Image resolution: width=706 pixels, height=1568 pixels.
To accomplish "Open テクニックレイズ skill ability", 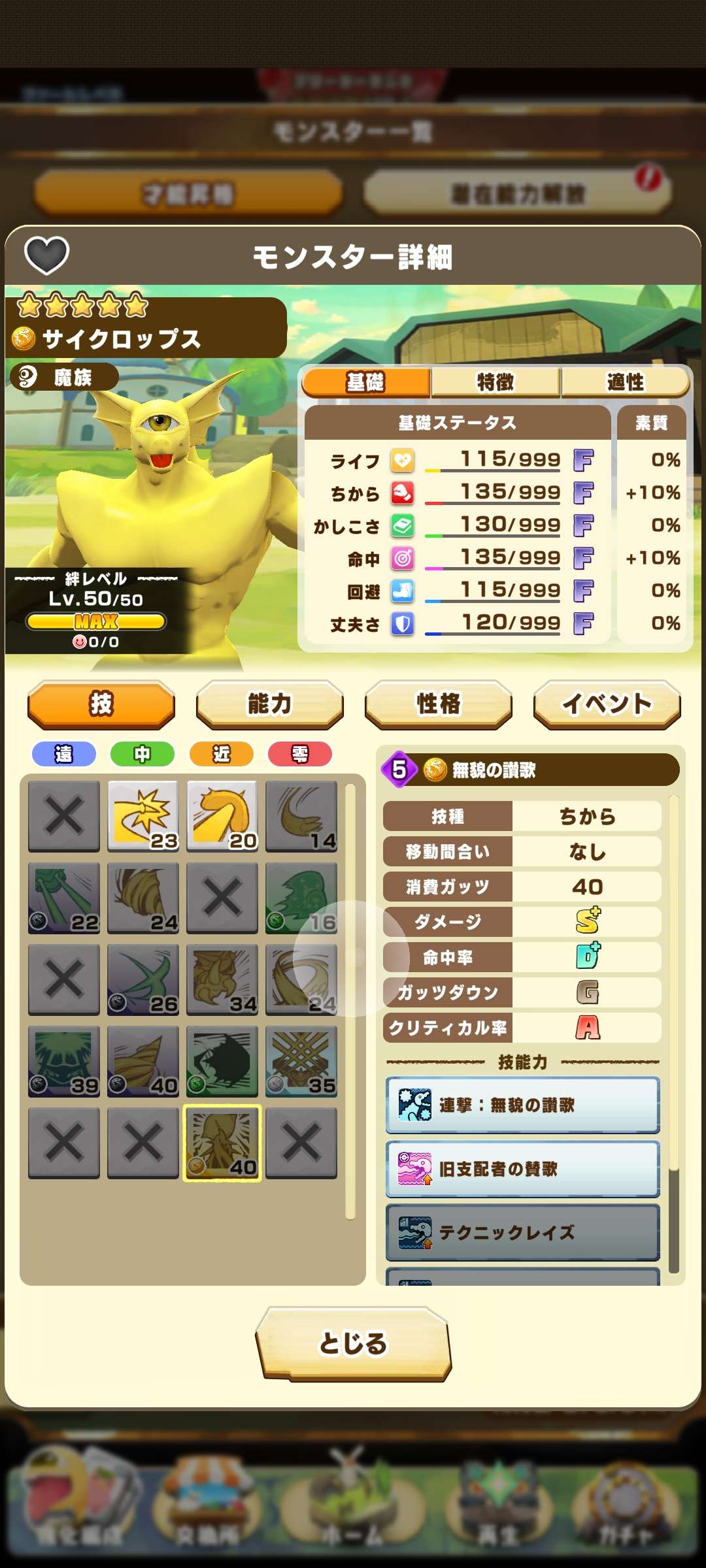I will tap(522, 1233).
